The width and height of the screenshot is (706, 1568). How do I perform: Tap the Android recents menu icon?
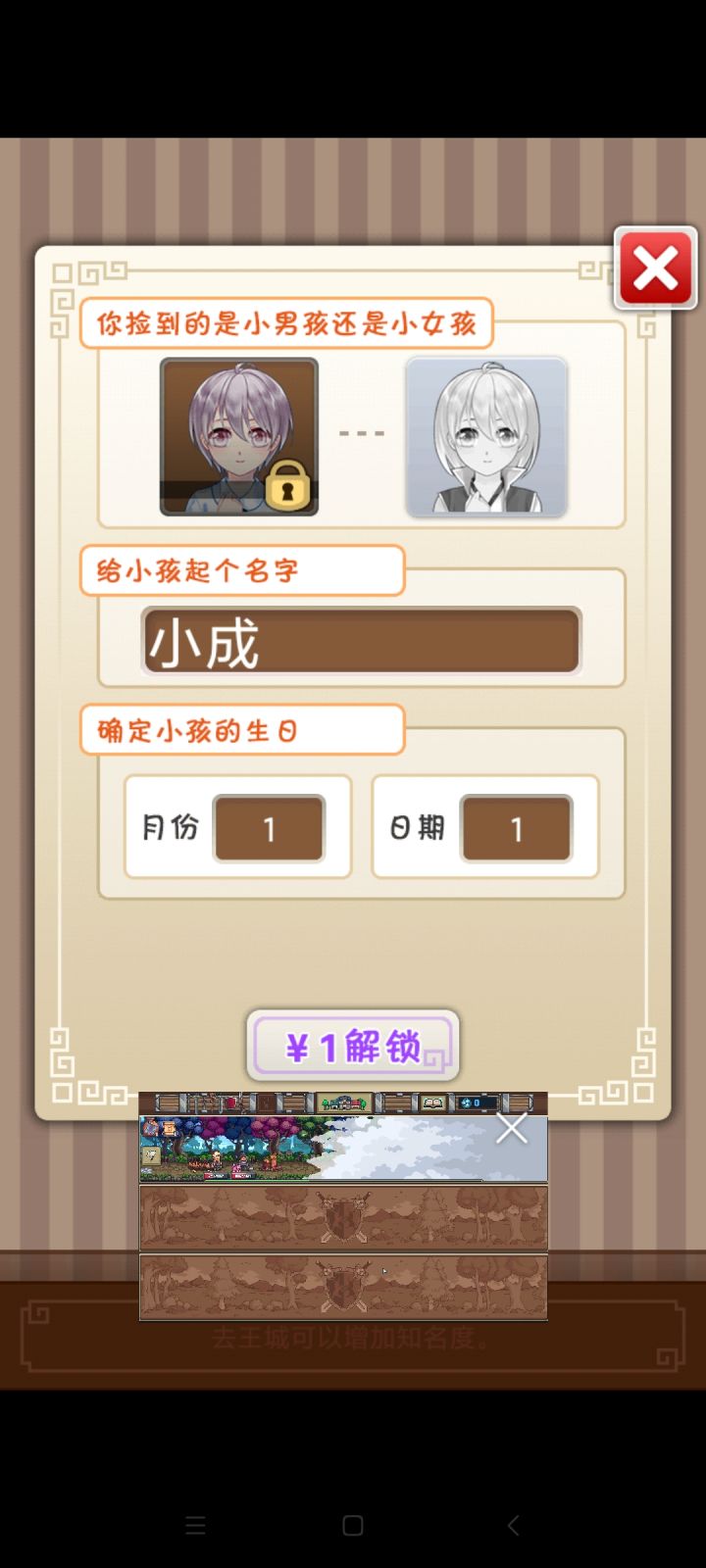pos(194,1525)
